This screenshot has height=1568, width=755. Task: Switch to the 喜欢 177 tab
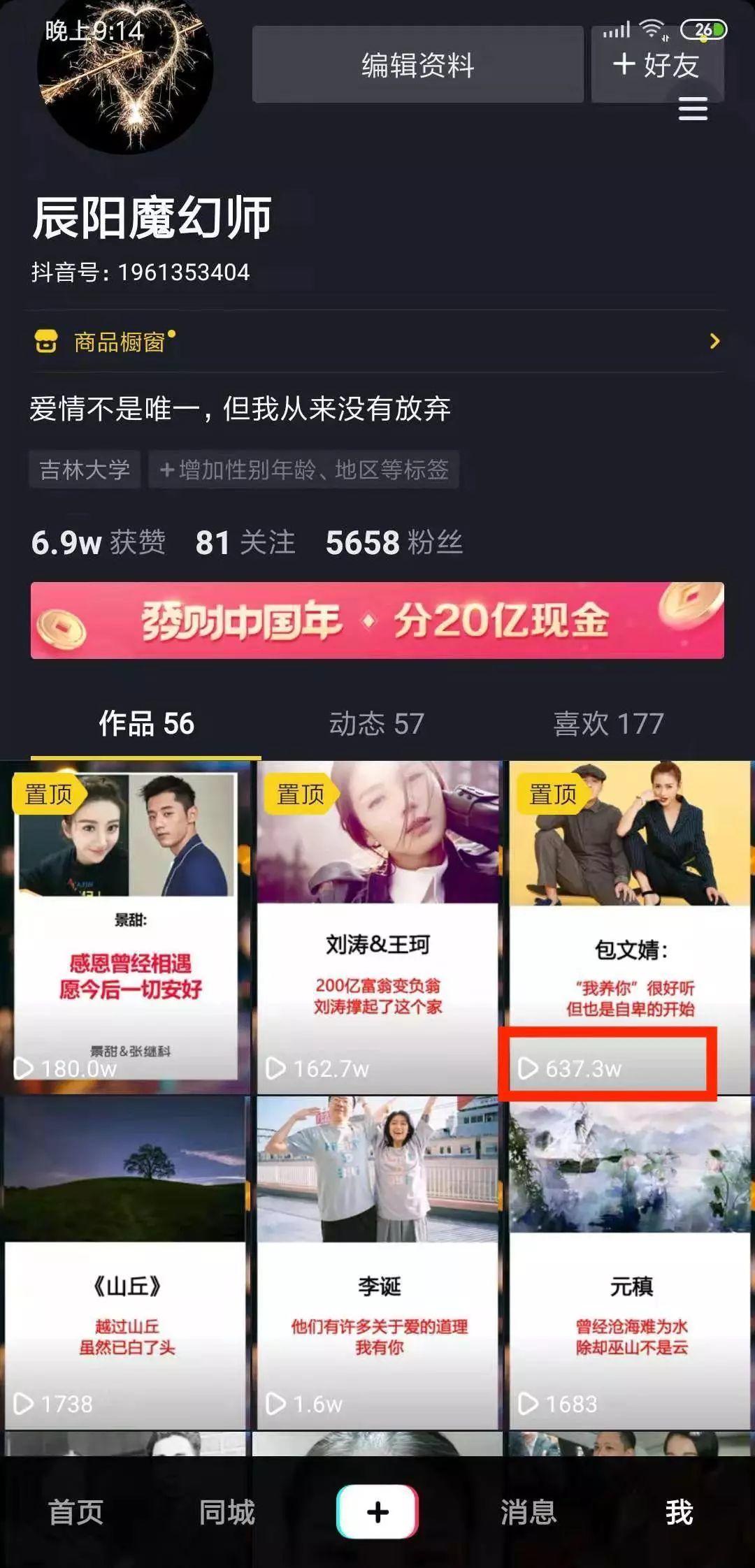tap(608, 724)
